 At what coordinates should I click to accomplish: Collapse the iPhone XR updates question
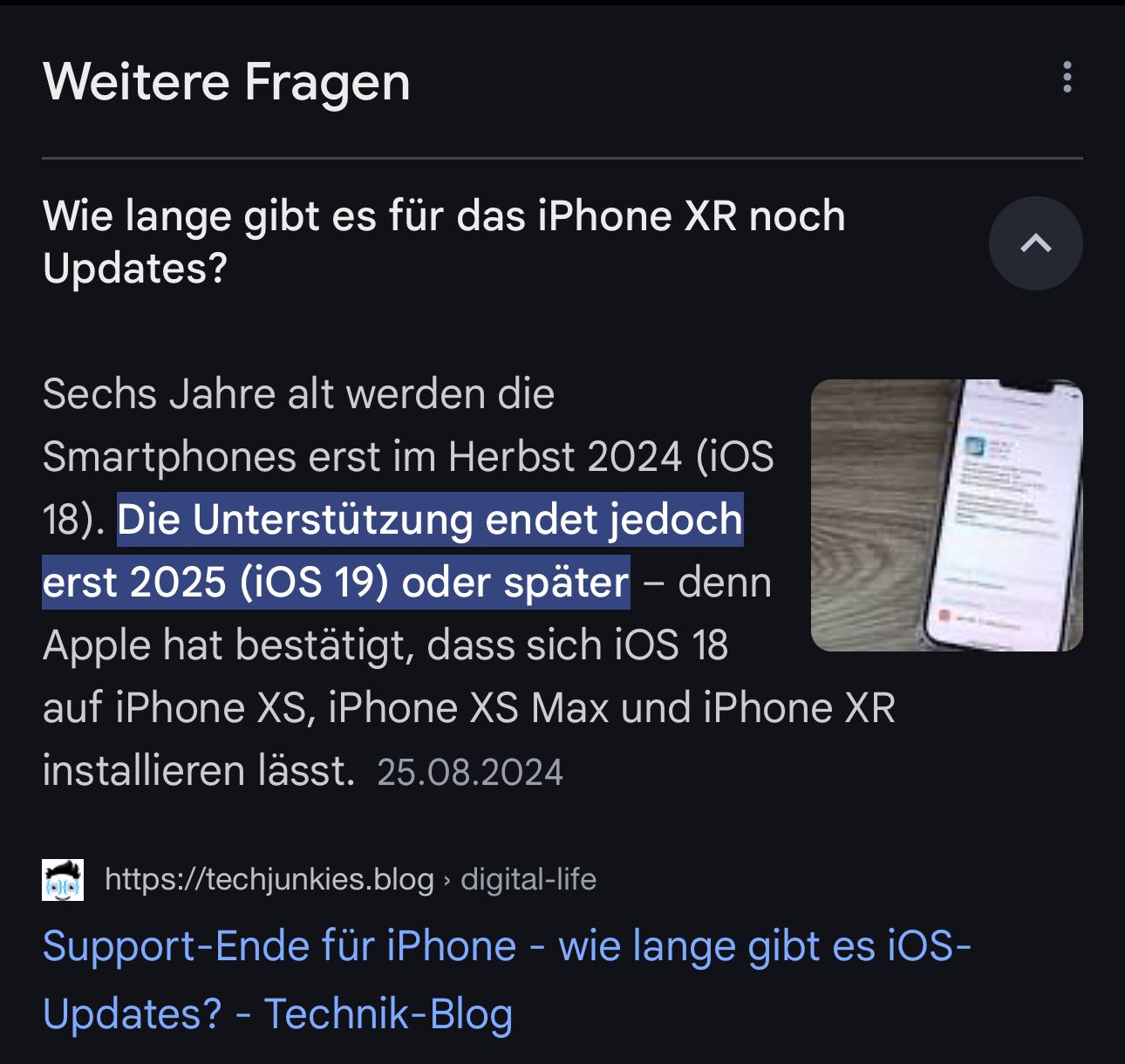1035,243
